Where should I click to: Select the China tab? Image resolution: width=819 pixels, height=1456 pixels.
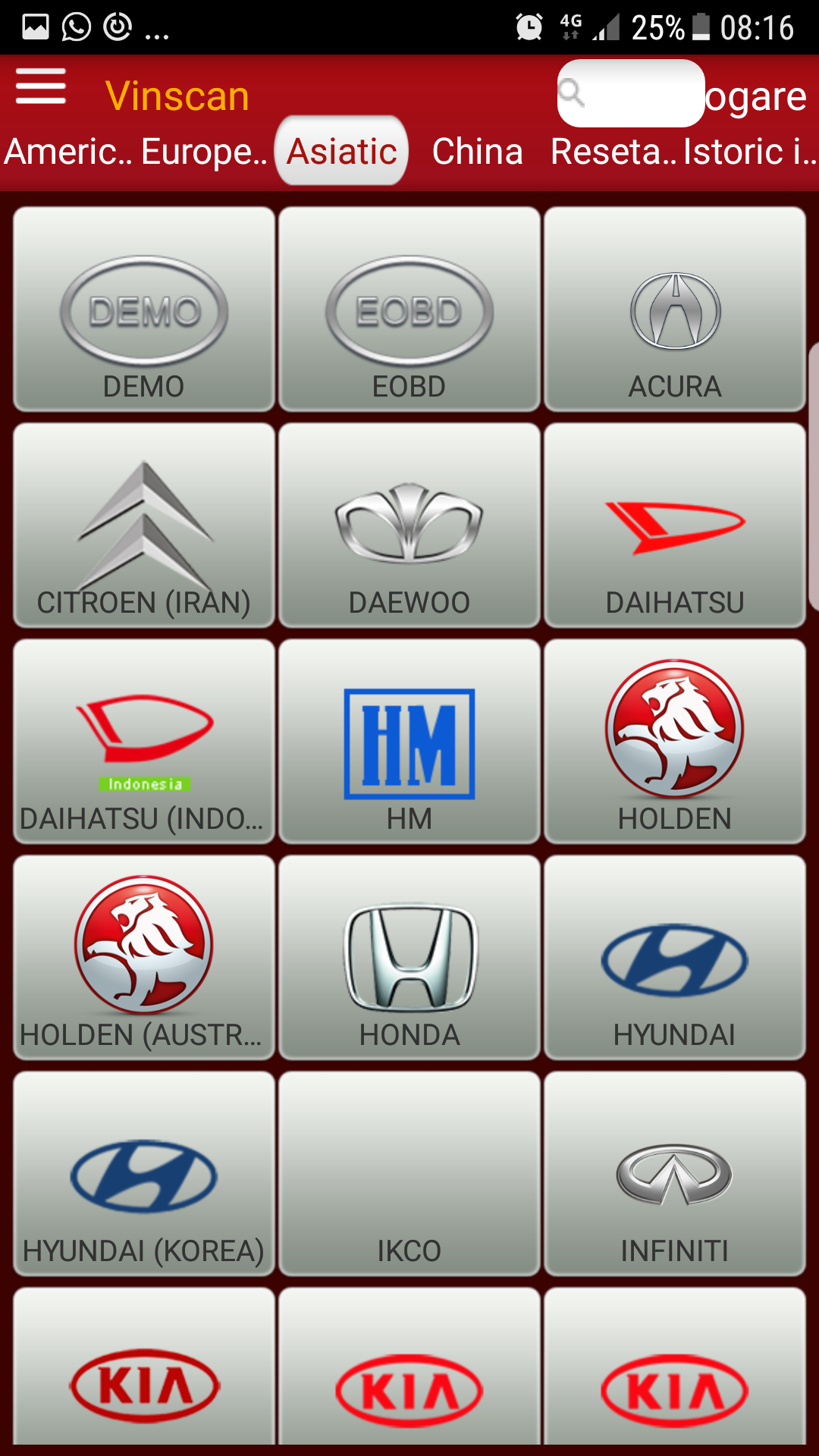tap(477, 152)
